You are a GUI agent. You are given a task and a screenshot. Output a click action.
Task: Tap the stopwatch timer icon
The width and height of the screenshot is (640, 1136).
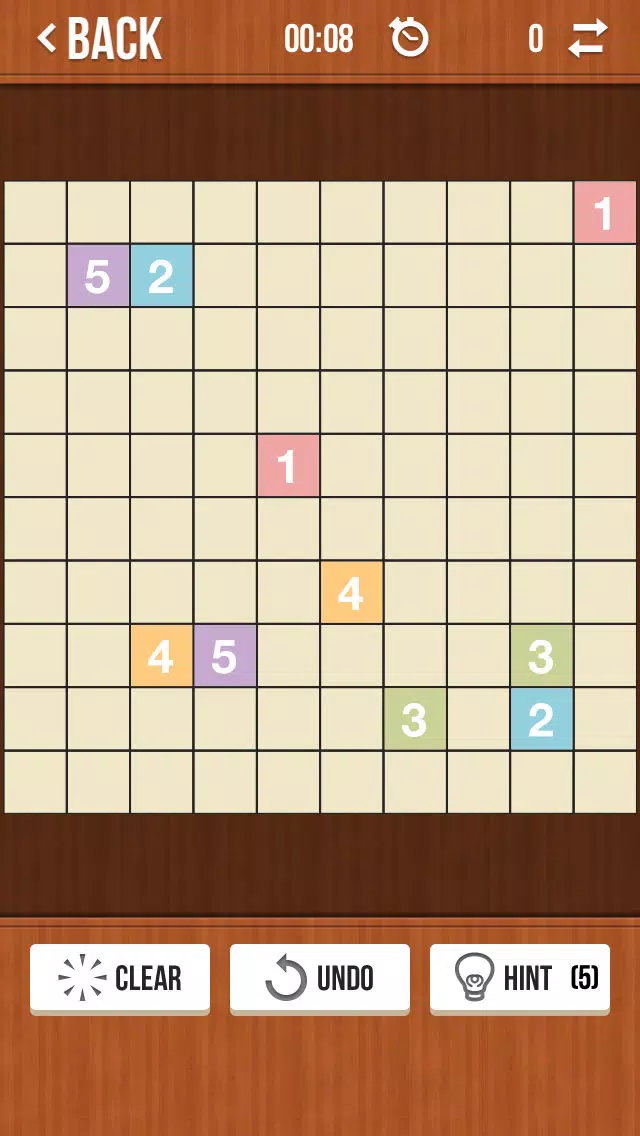click(410, 38)
